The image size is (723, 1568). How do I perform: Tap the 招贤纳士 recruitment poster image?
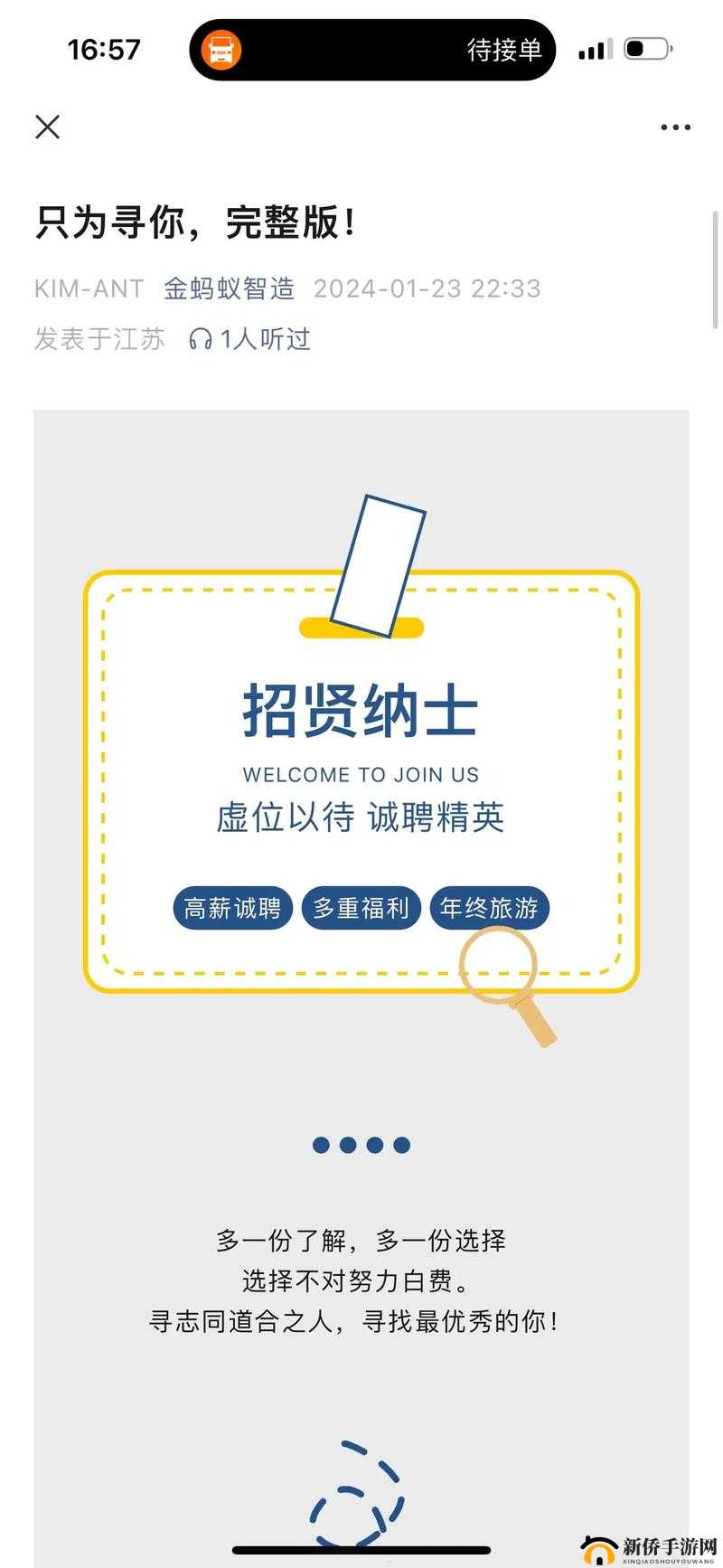[x=361, y=778]
